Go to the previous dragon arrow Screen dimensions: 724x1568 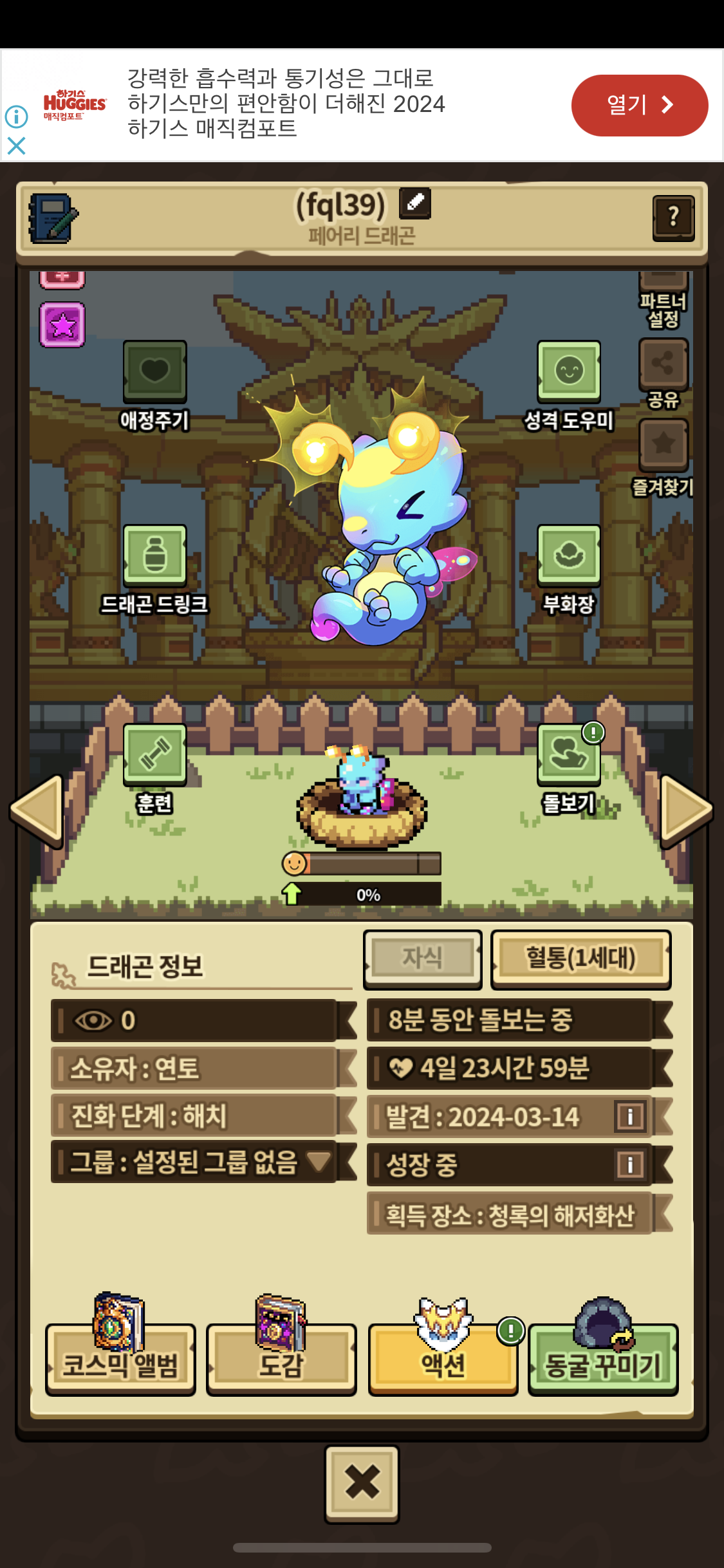[x=37, y=811]
